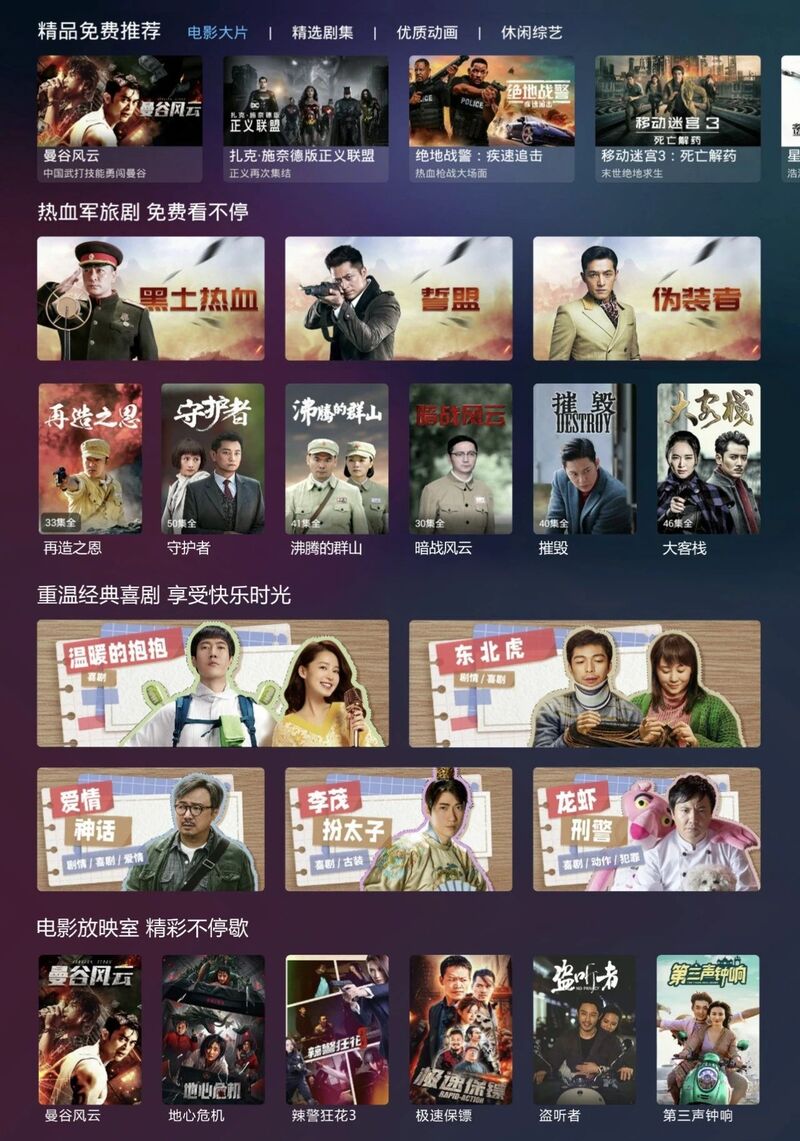Open the 东北虎 card
800x1141 pixels.
pos(584,684)
